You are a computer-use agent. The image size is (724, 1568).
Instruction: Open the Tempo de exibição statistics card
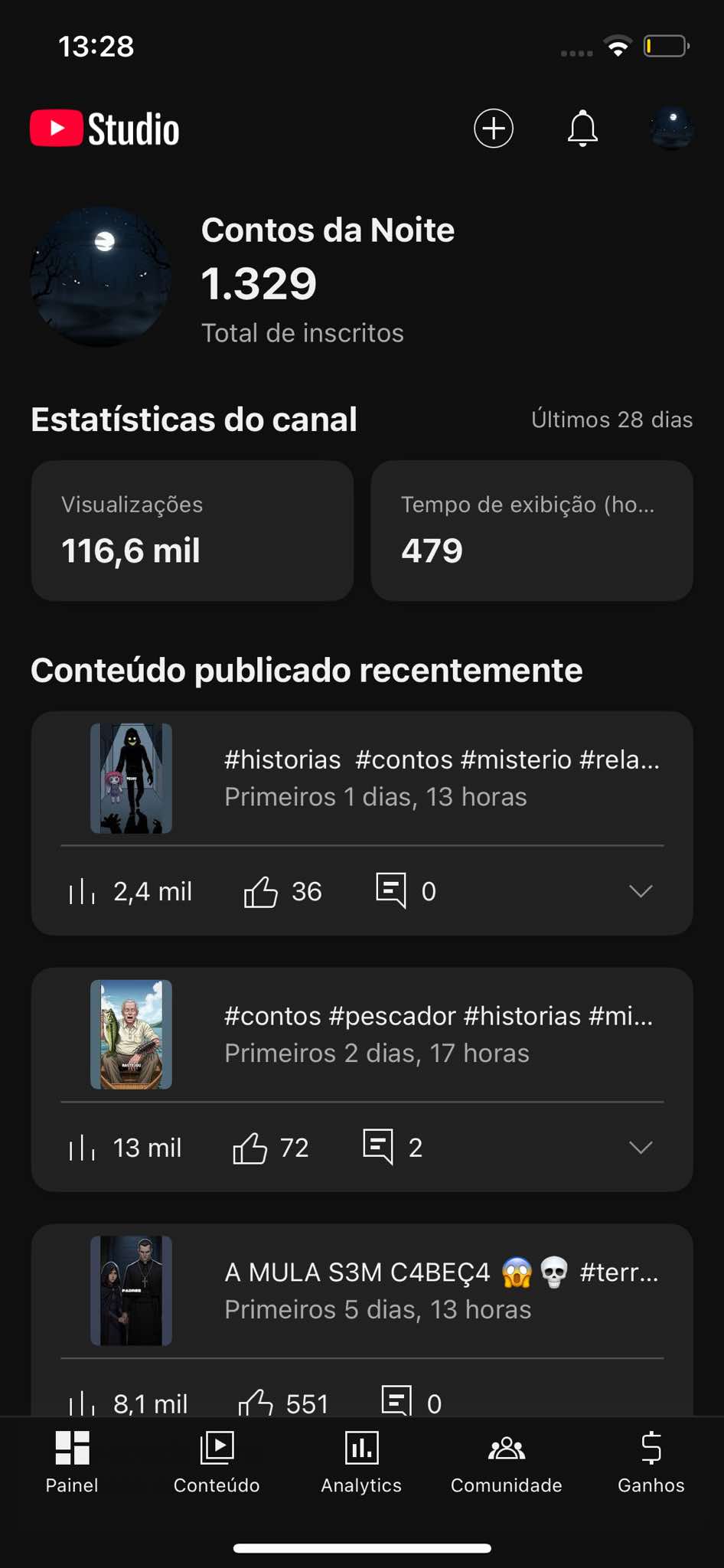pyautogui.click(x=532, y=531)
